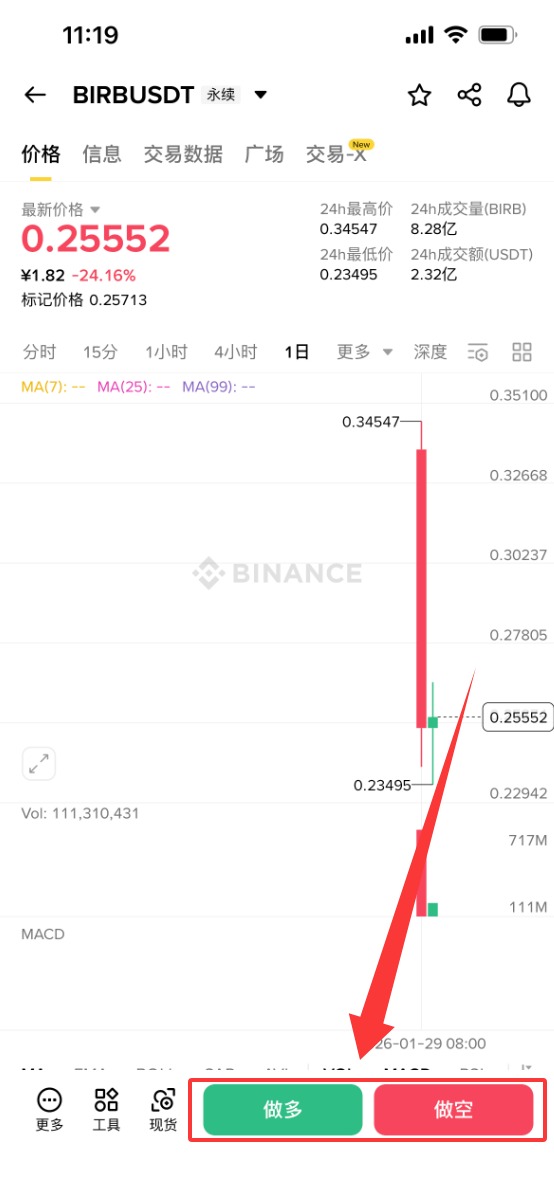Open the price alert bell
The width and height of the screenshot is (554, 1177).
coord(519,95)
